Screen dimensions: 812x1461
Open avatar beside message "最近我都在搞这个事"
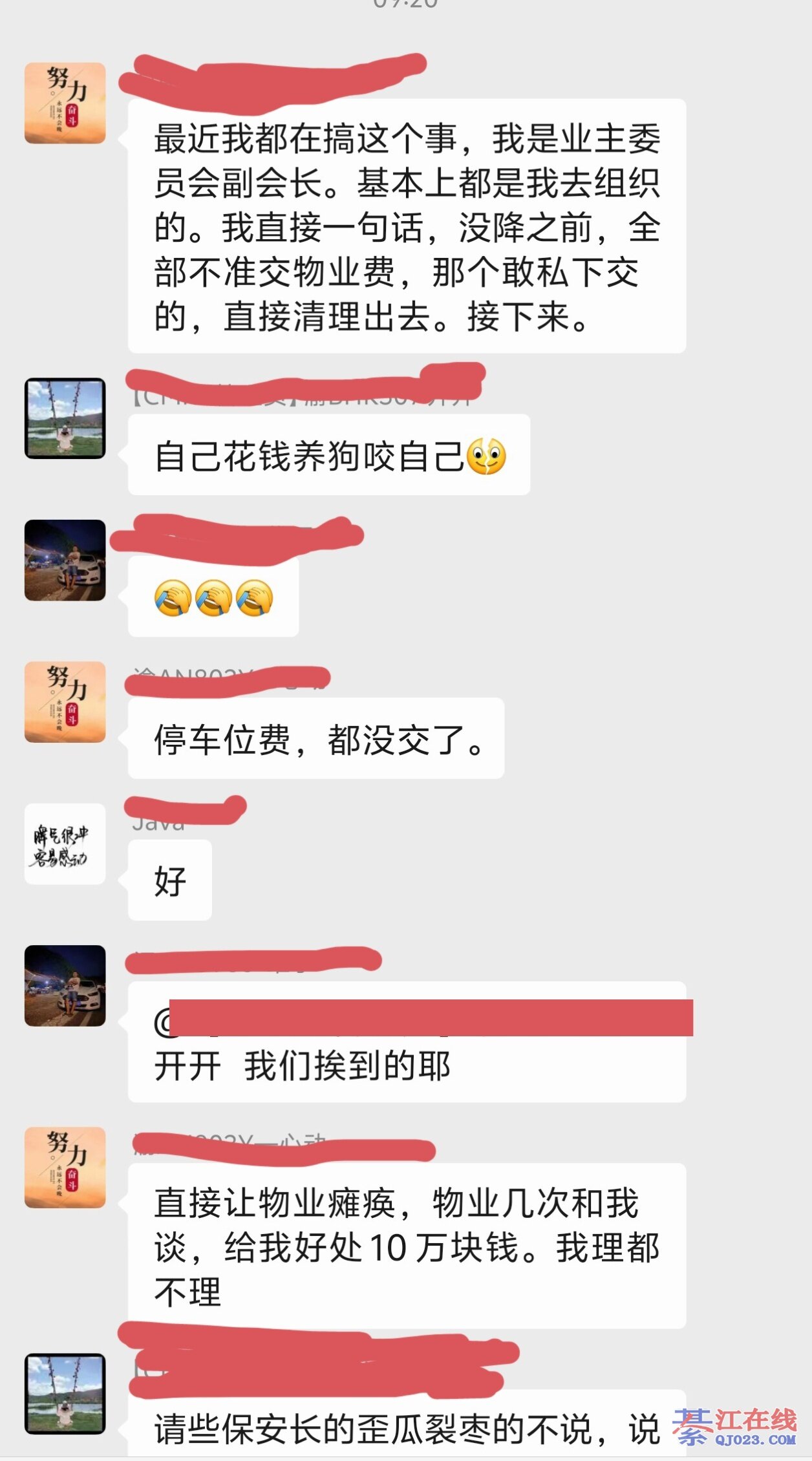pyautogui.click(x=65, y=103)
